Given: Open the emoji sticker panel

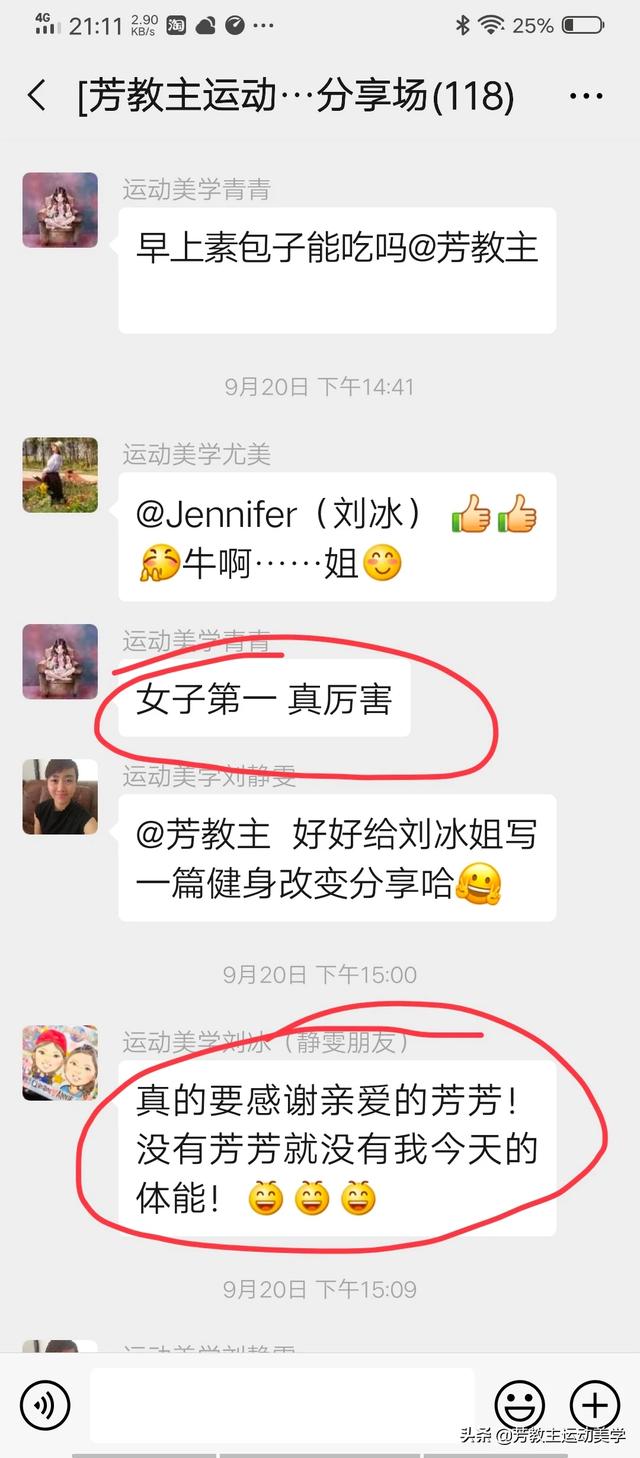Looking at the screenshot, I should click(x=520, y=1406).
